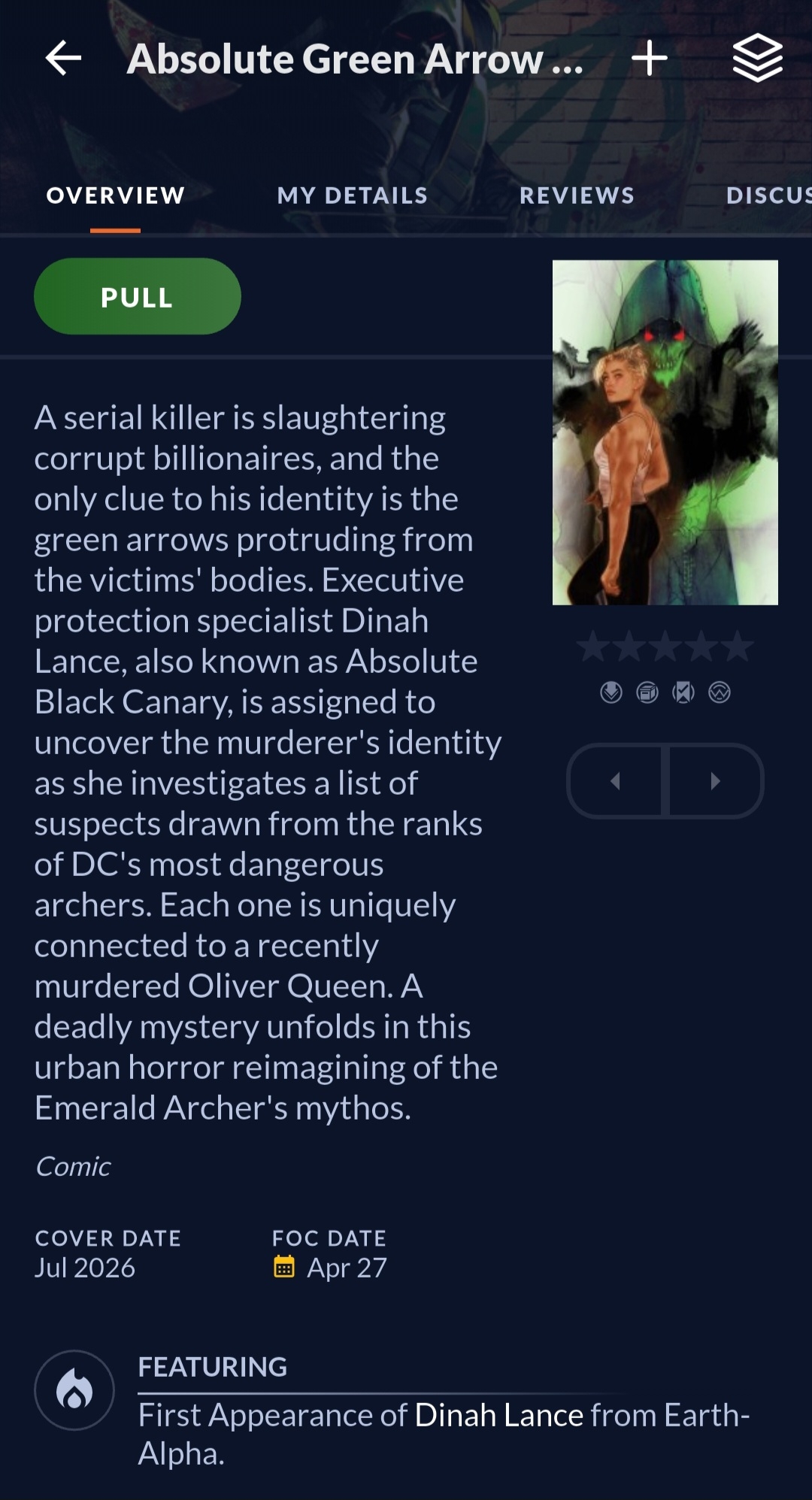The image size is (812, 1500).
Task: Open the Discussion tab
Action: [x=768, y=195]
